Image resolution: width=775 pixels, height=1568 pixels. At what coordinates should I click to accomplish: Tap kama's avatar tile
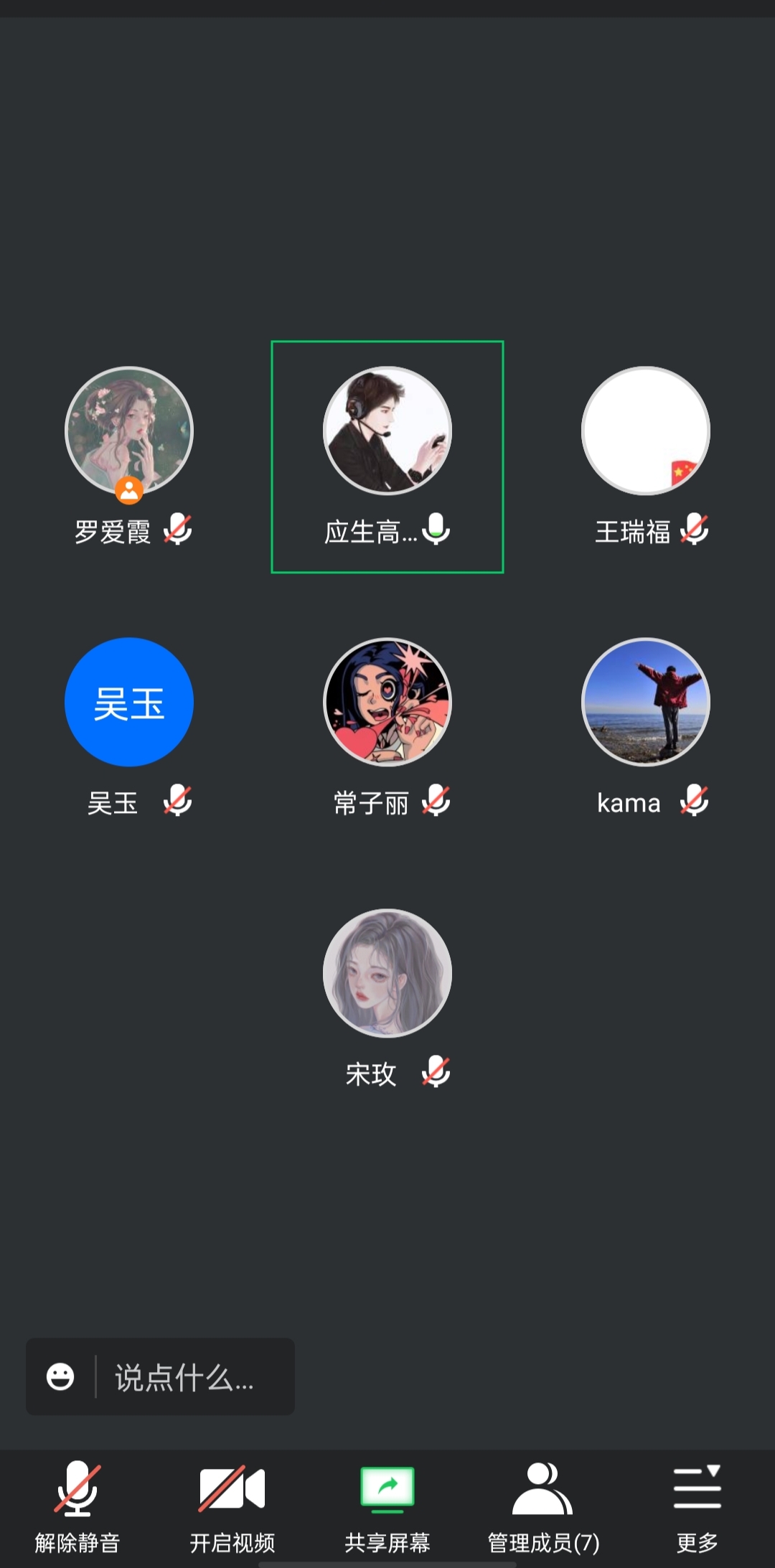[646, 702]
